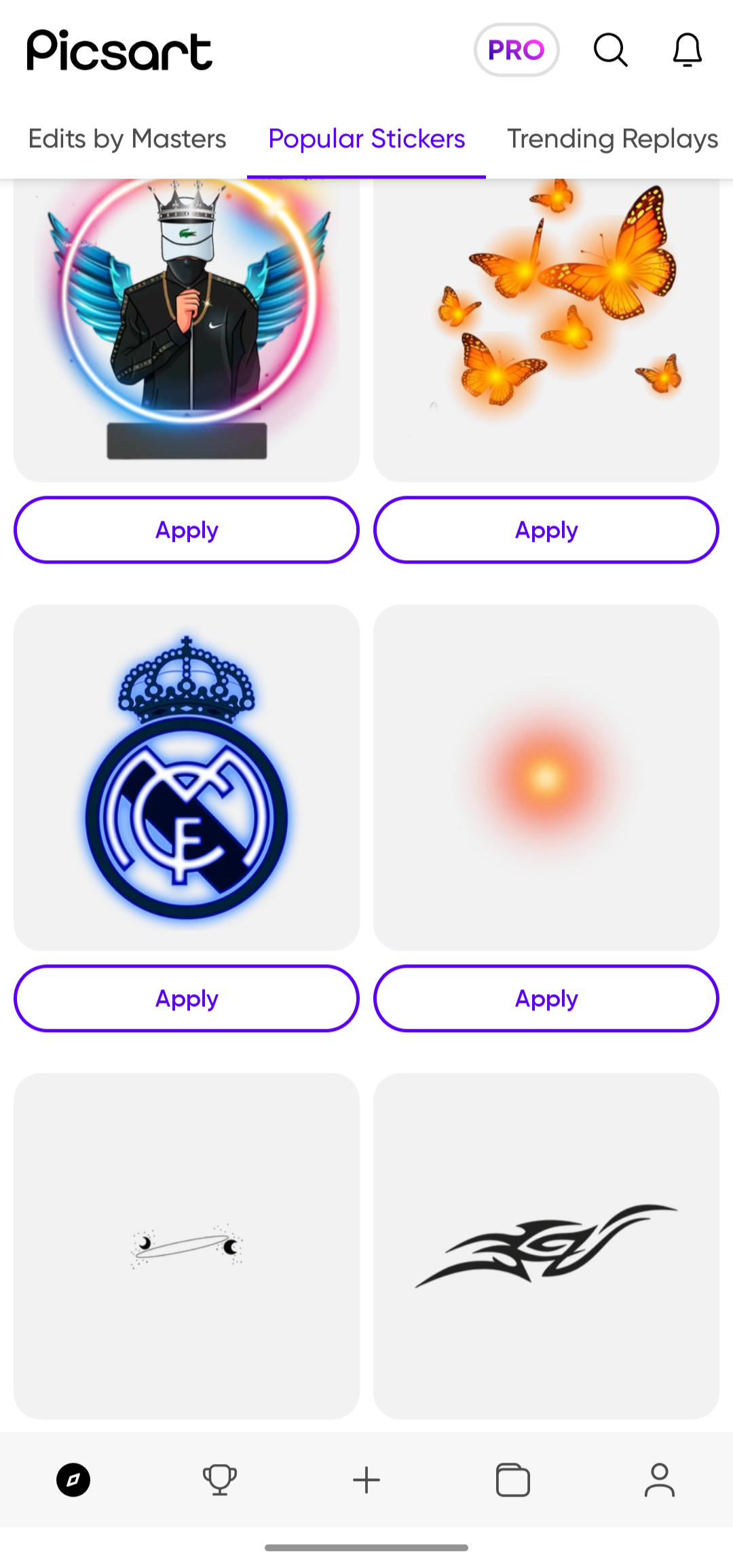Open the orange glow light sticker

pyautogui.click(x=546, y=778)
